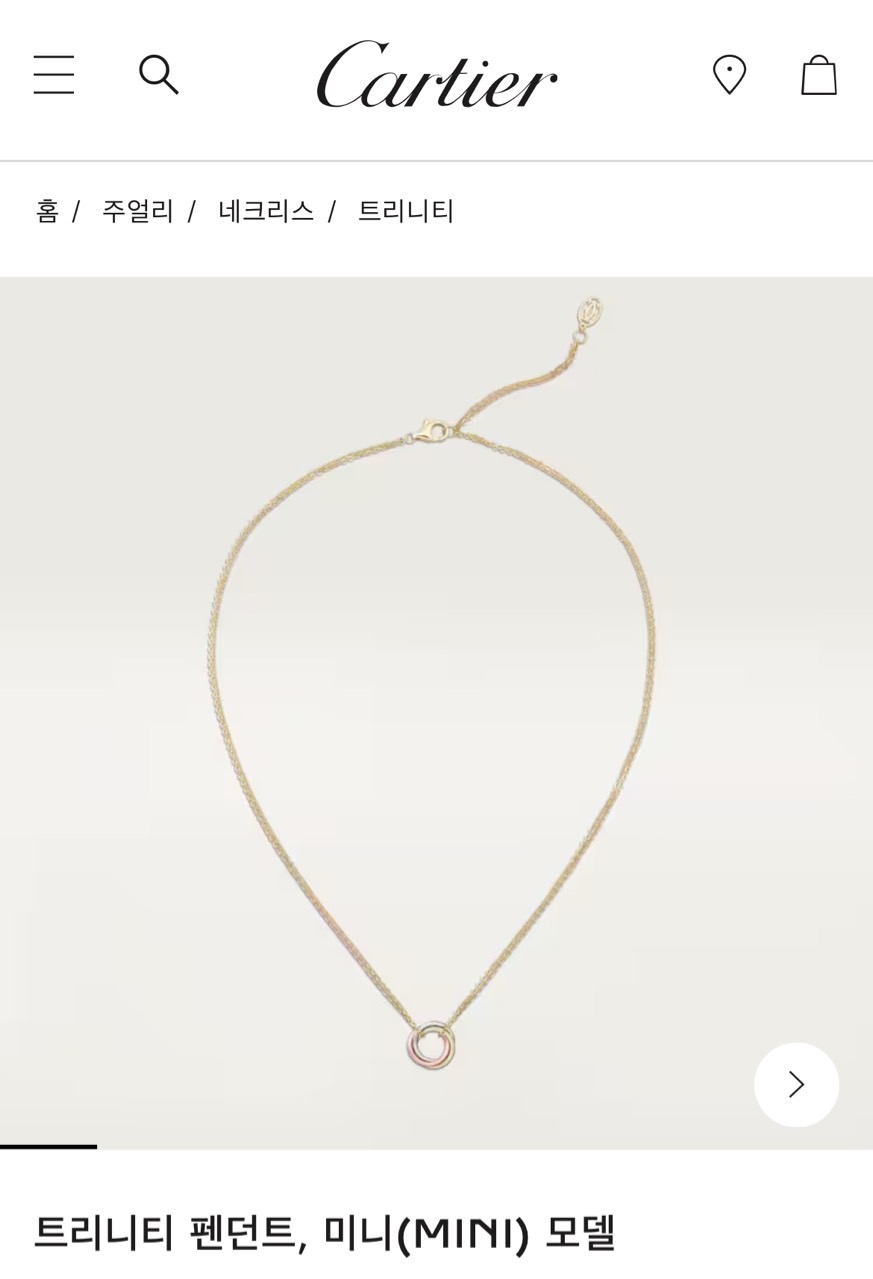
Task: Open search to browse Cartier products
Action: click(160, 75)
